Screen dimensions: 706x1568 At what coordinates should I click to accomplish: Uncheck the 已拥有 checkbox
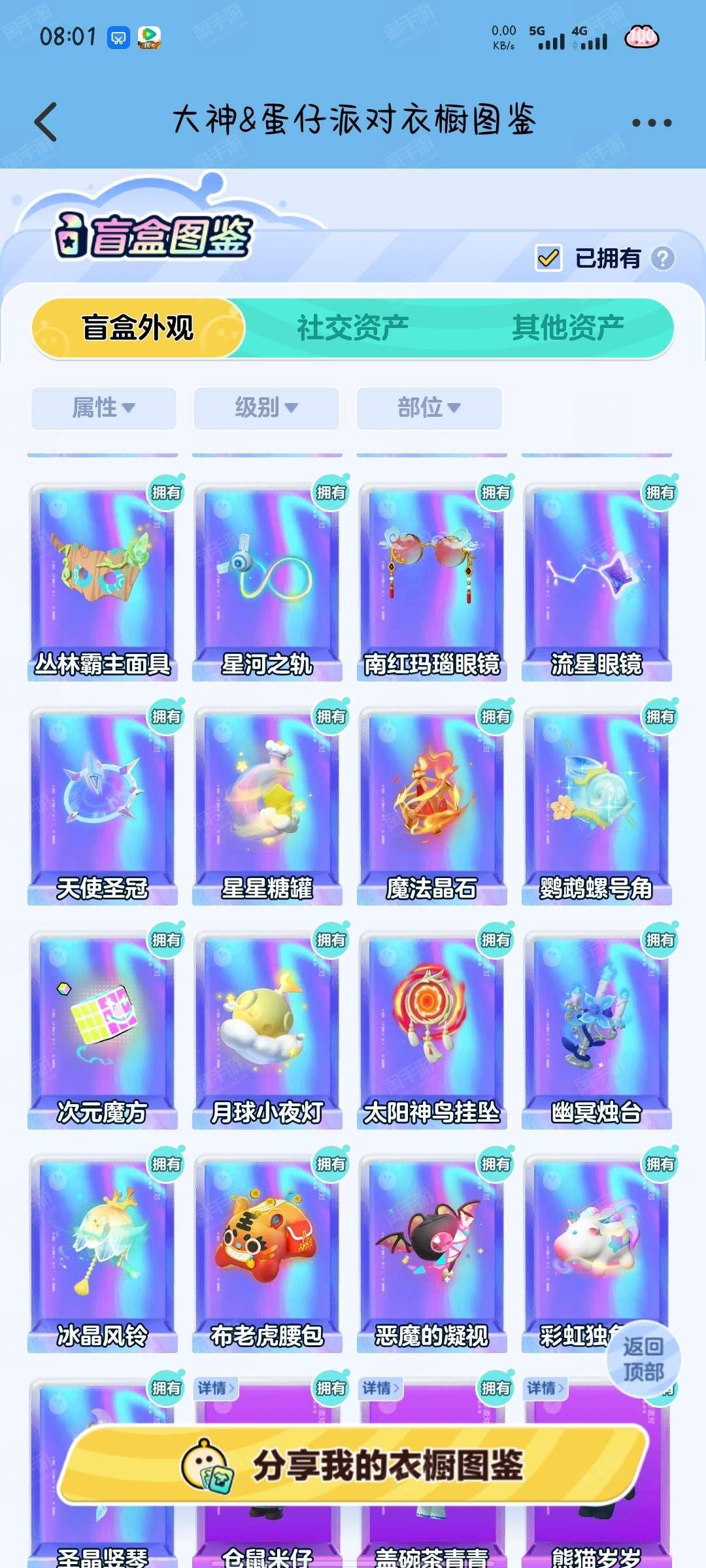click(x=548, y=258)
